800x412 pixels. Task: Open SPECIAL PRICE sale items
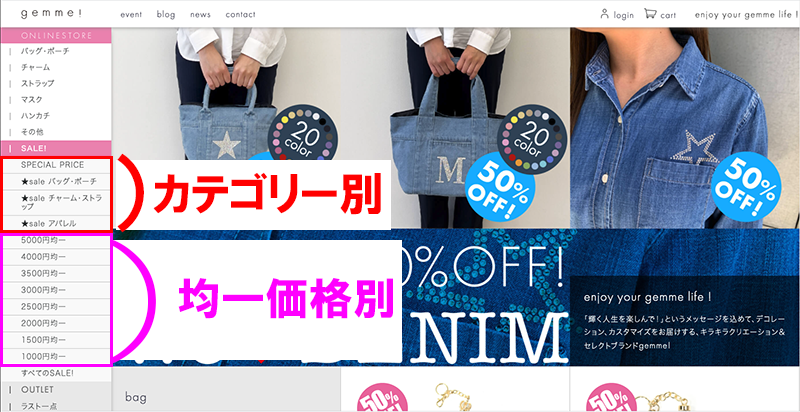pyautogui.click(x=52, y=164)
